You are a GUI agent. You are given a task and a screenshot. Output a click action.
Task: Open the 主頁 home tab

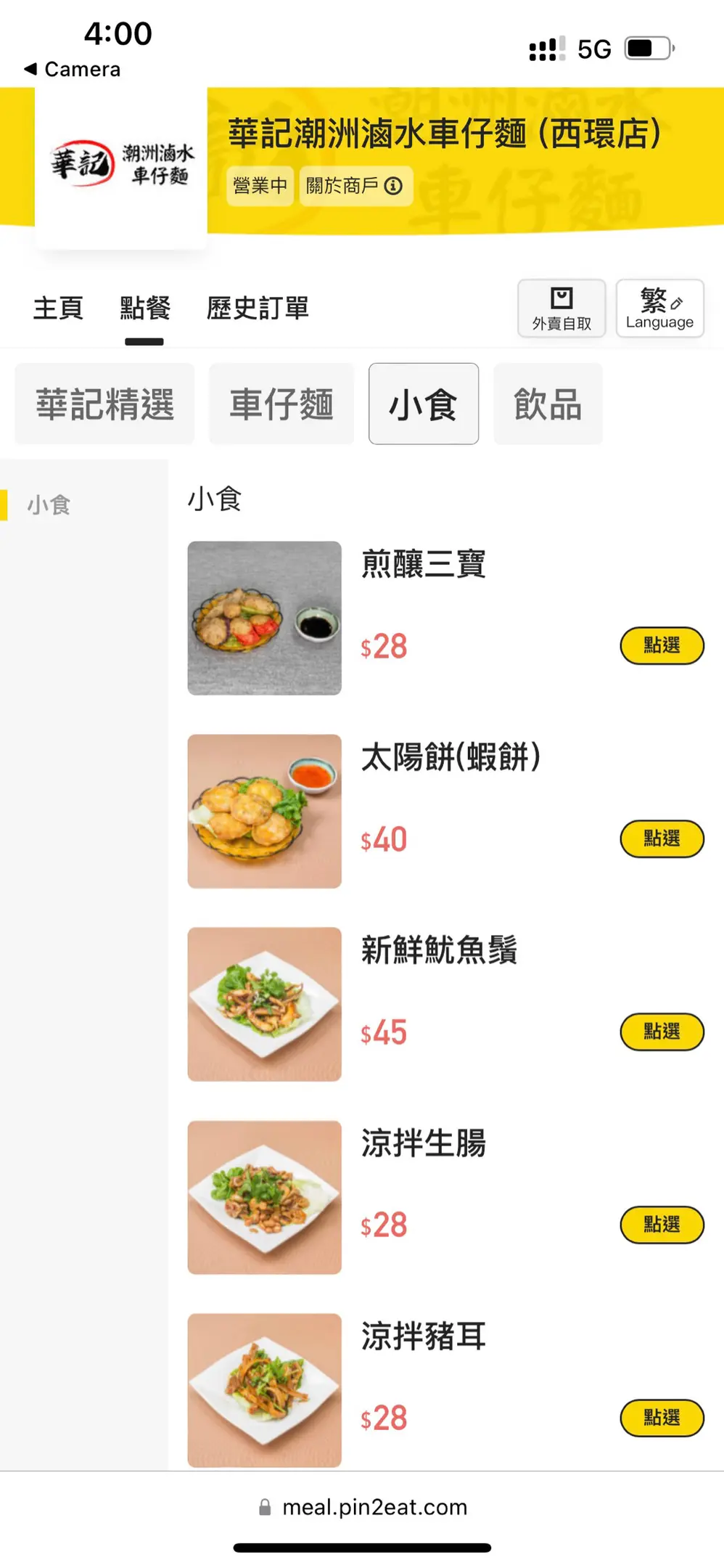(x=58, y=309)
